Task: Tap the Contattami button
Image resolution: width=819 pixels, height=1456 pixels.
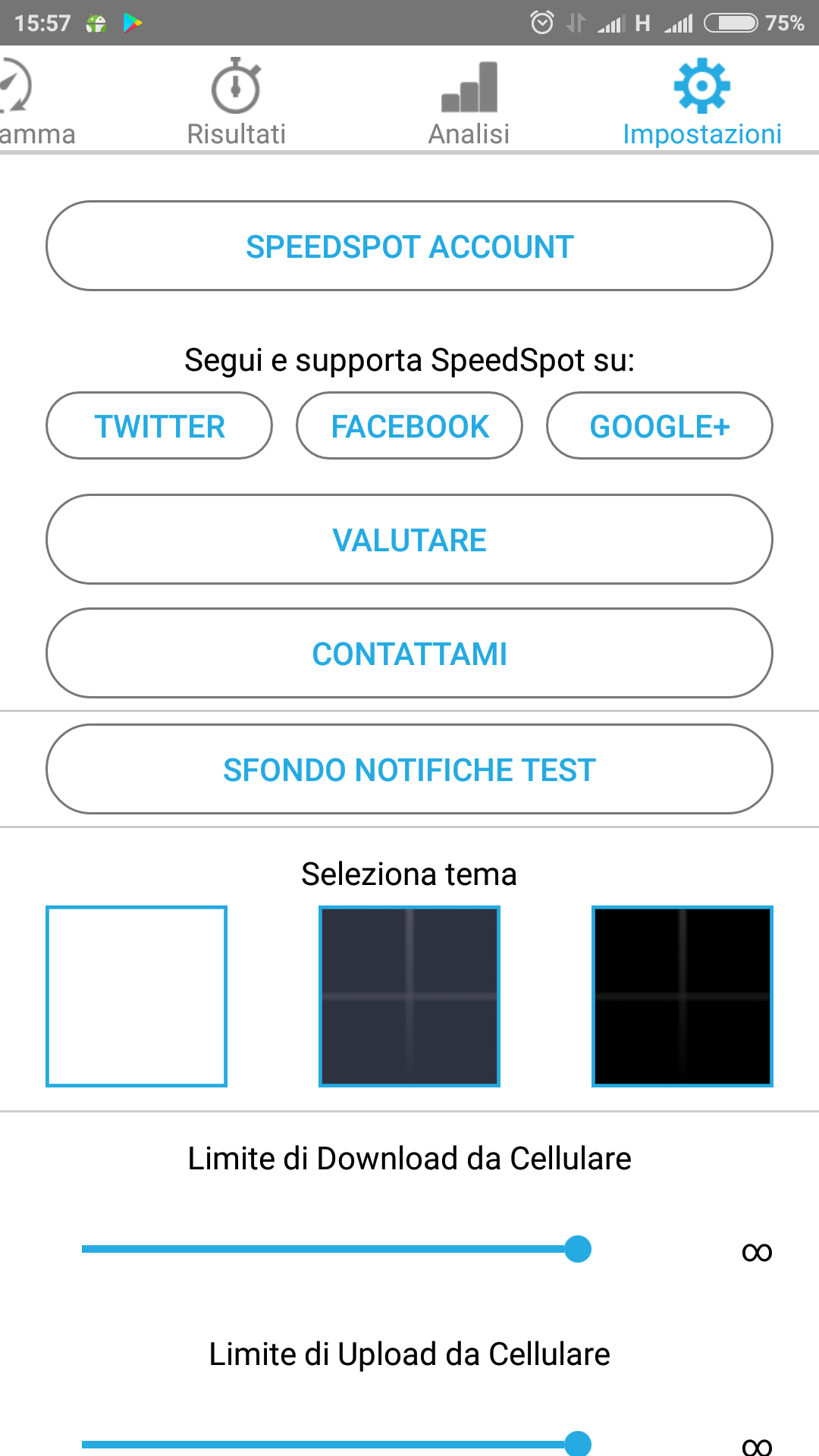Action: pyautogui.click(x=409, y=653)
